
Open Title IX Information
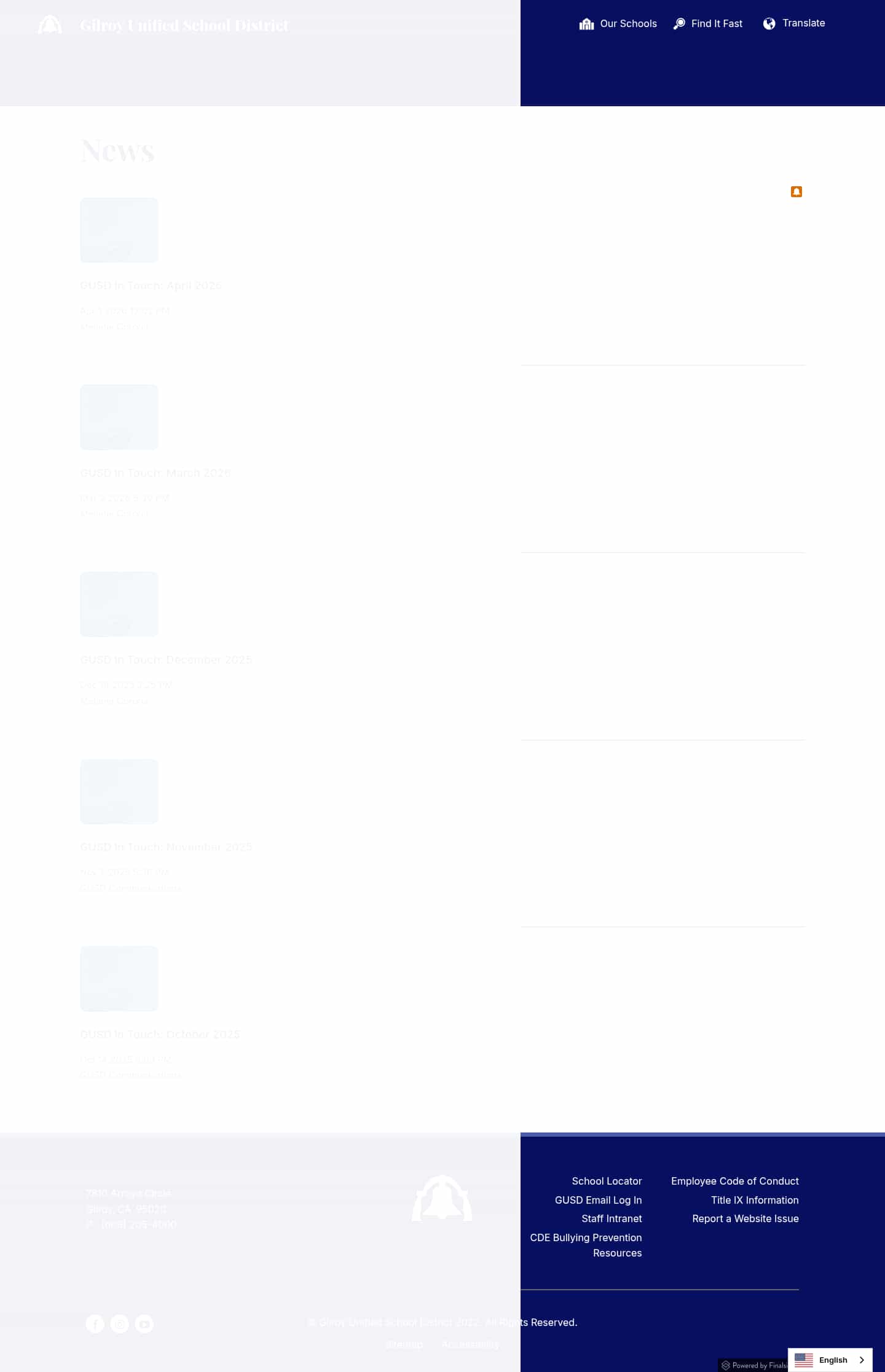(755, 1200)
